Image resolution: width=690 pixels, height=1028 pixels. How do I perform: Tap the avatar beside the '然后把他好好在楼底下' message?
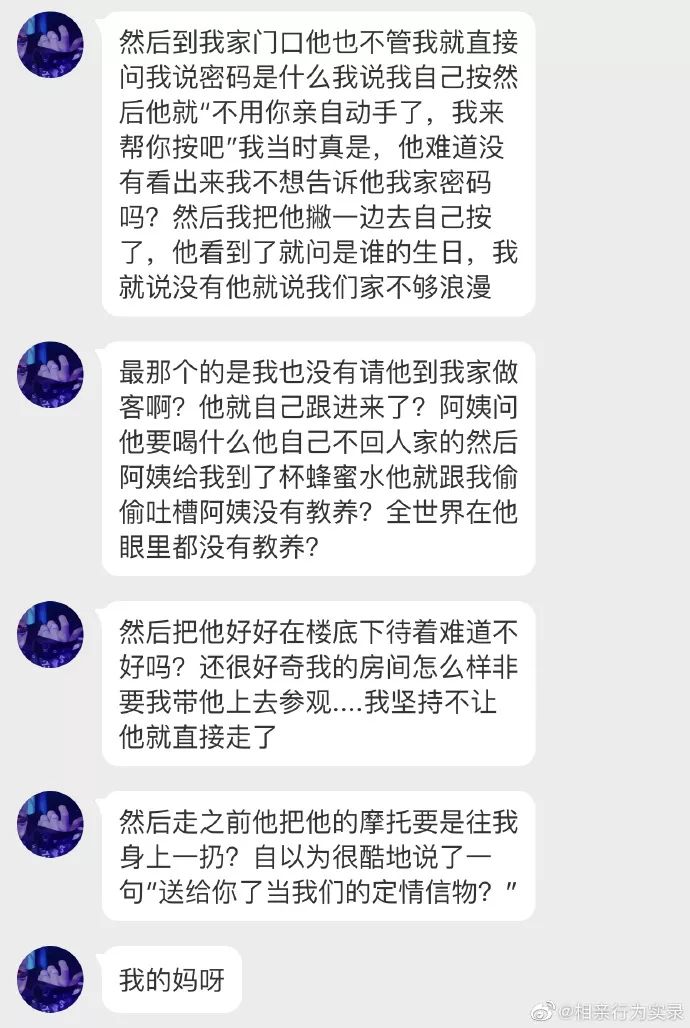[50, 634]
